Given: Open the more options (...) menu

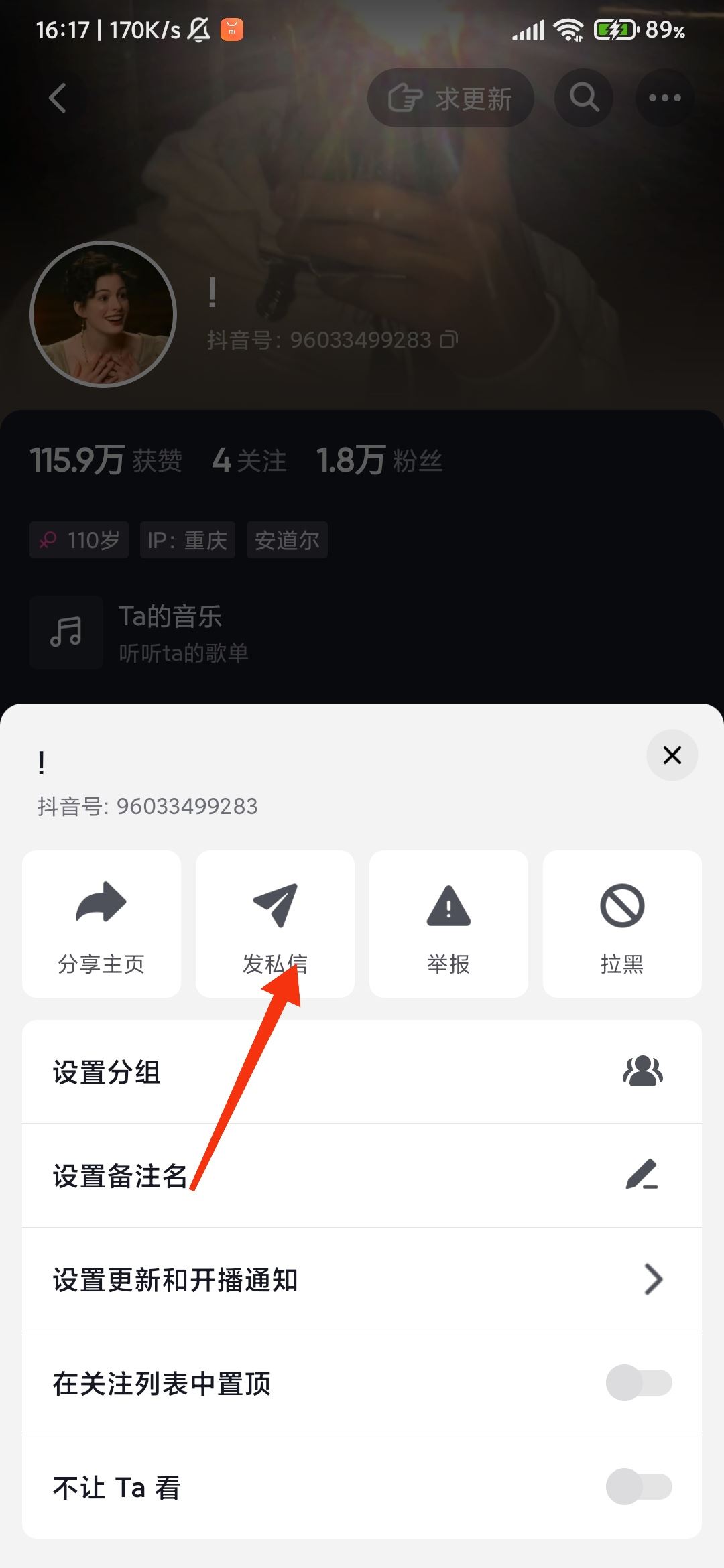Looking at the screenshot, I should [x=663, y=97].
